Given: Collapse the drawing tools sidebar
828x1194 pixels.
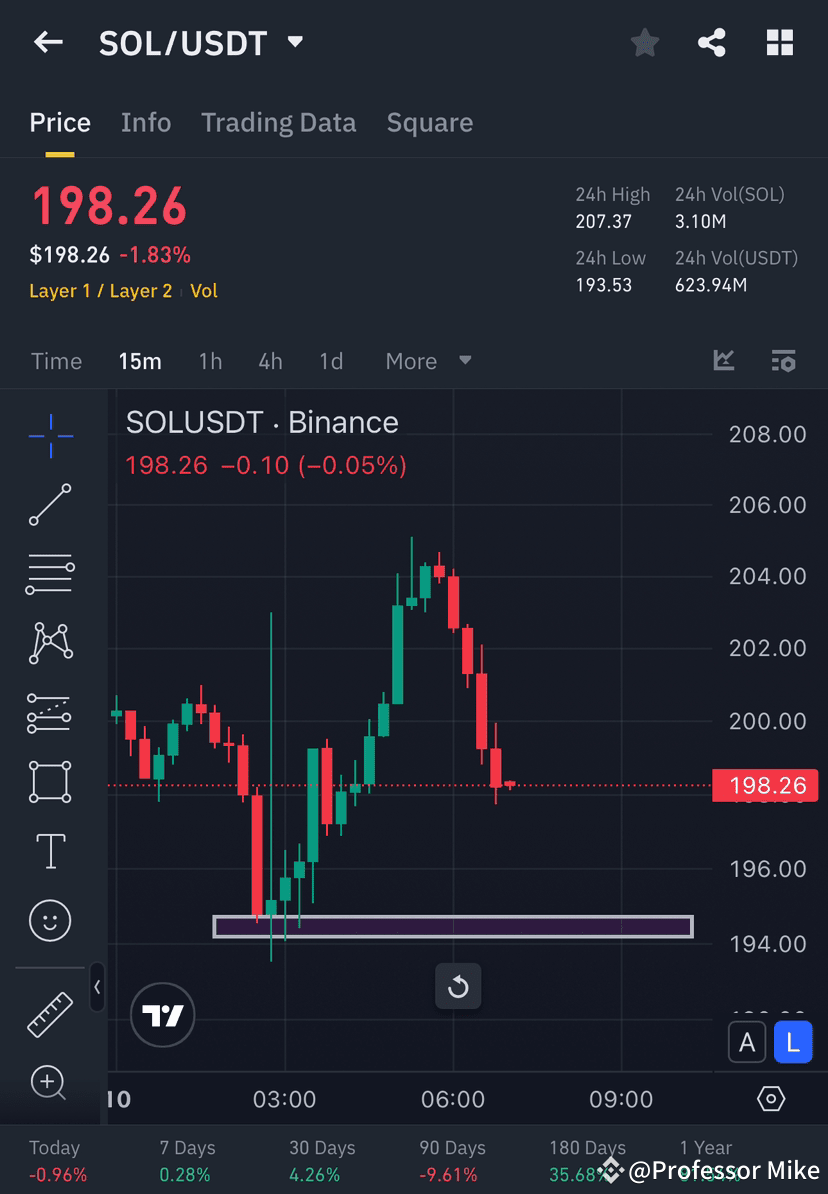Looking at the screenshot, I should pyautogui.click(x=97, y=988).
